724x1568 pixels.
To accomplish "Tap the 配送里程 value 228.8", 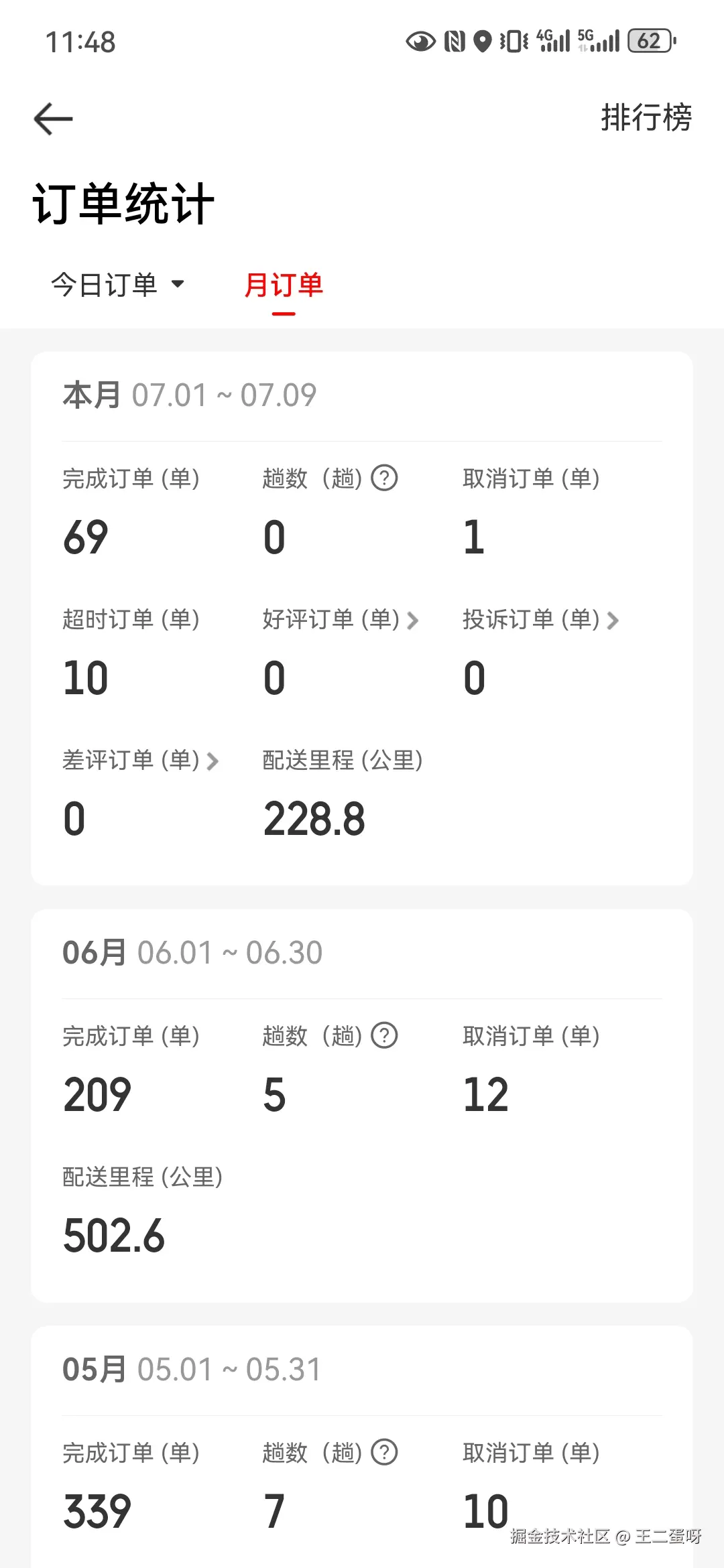I will pyautogui.click(x=314, y=817).
